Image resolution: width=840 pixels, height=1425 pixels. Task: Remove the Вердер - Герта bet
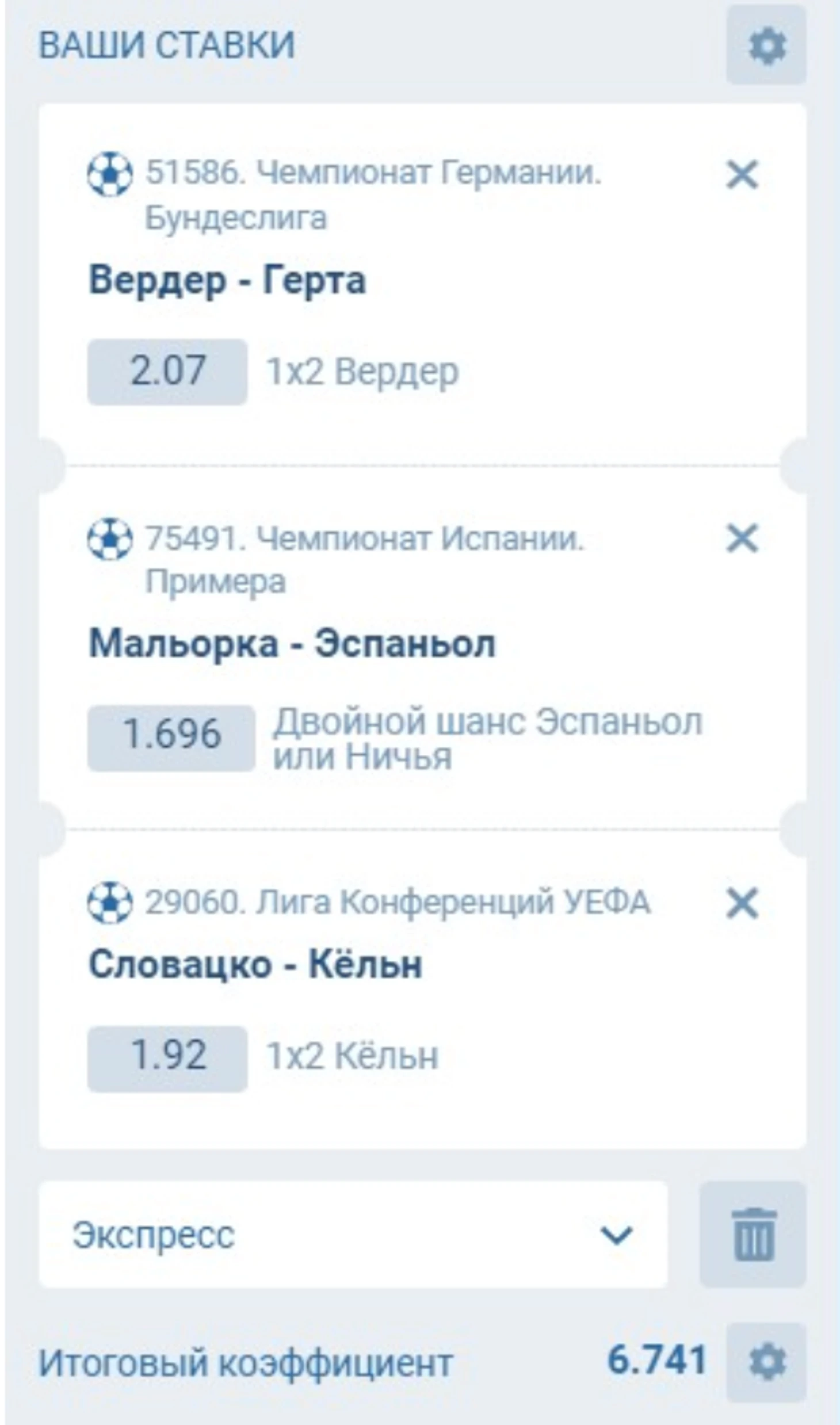tap(742, 174)
